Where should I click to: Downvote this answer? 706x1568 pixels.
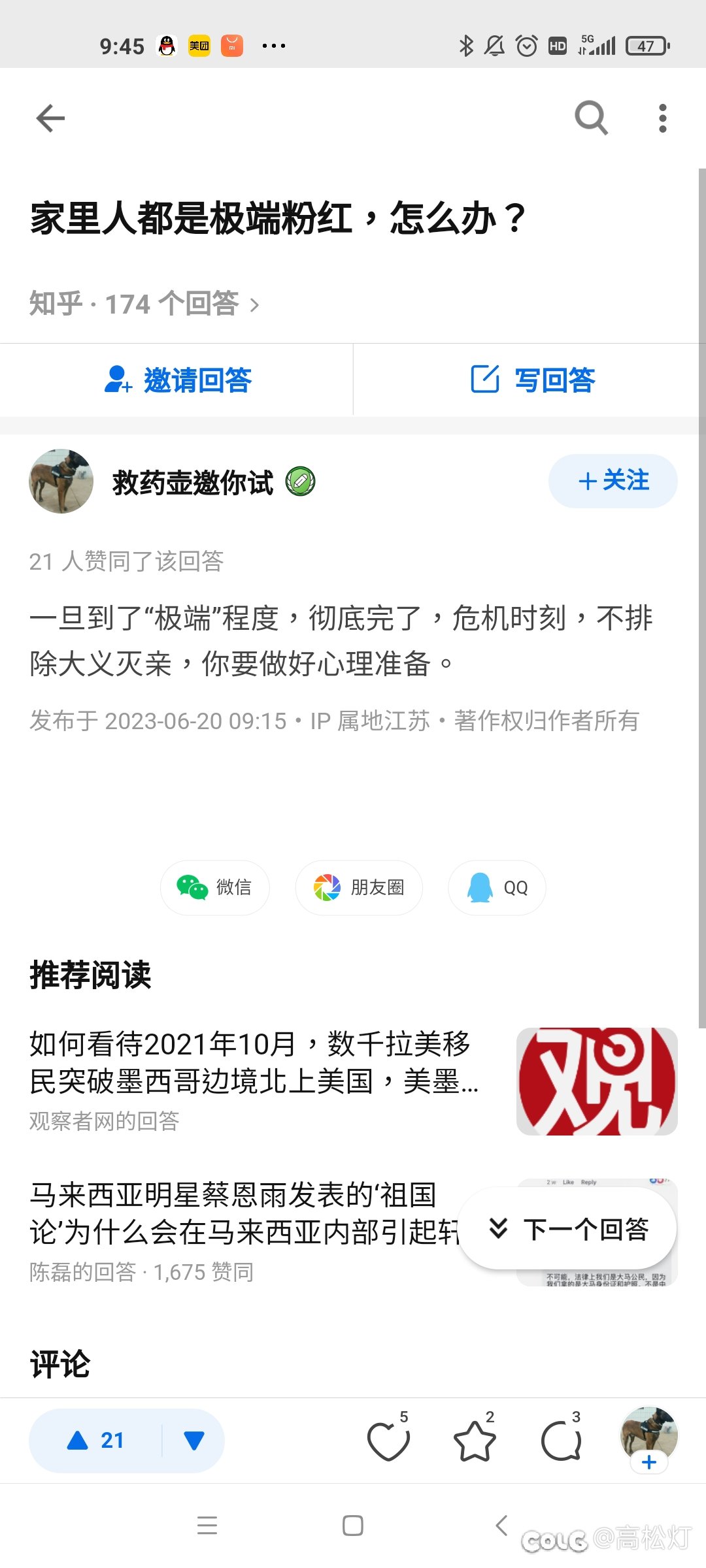194,1440
